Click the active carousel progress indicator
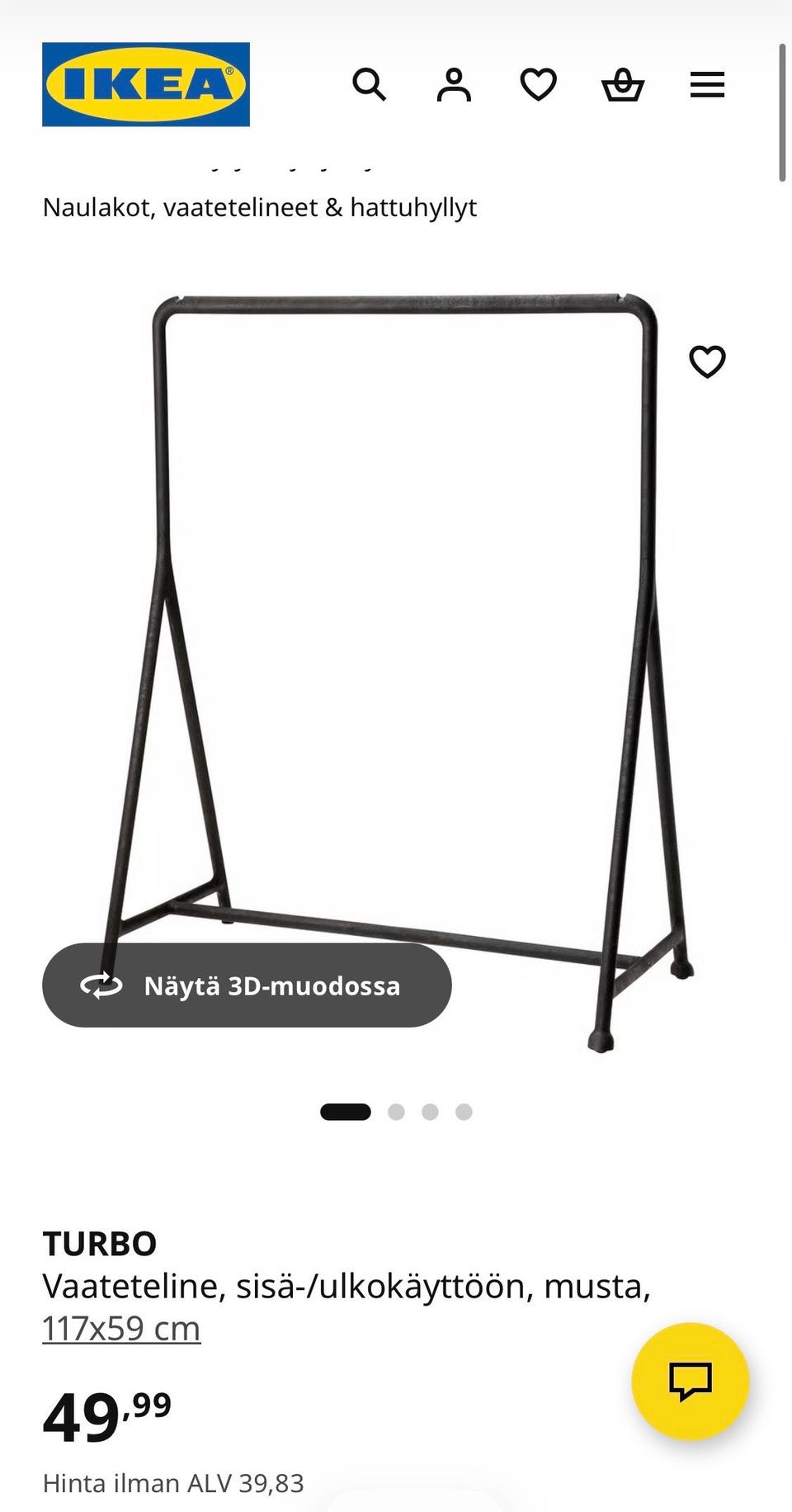The width and height of the screenshot is (792, 1512). [x=346, y=1111]
